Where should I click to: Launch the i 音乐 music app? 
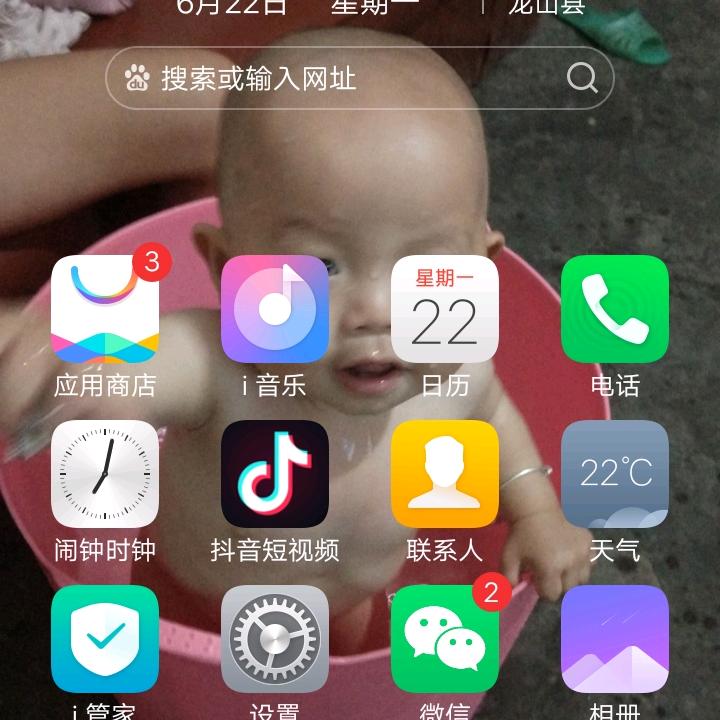[x=275, y=310]
